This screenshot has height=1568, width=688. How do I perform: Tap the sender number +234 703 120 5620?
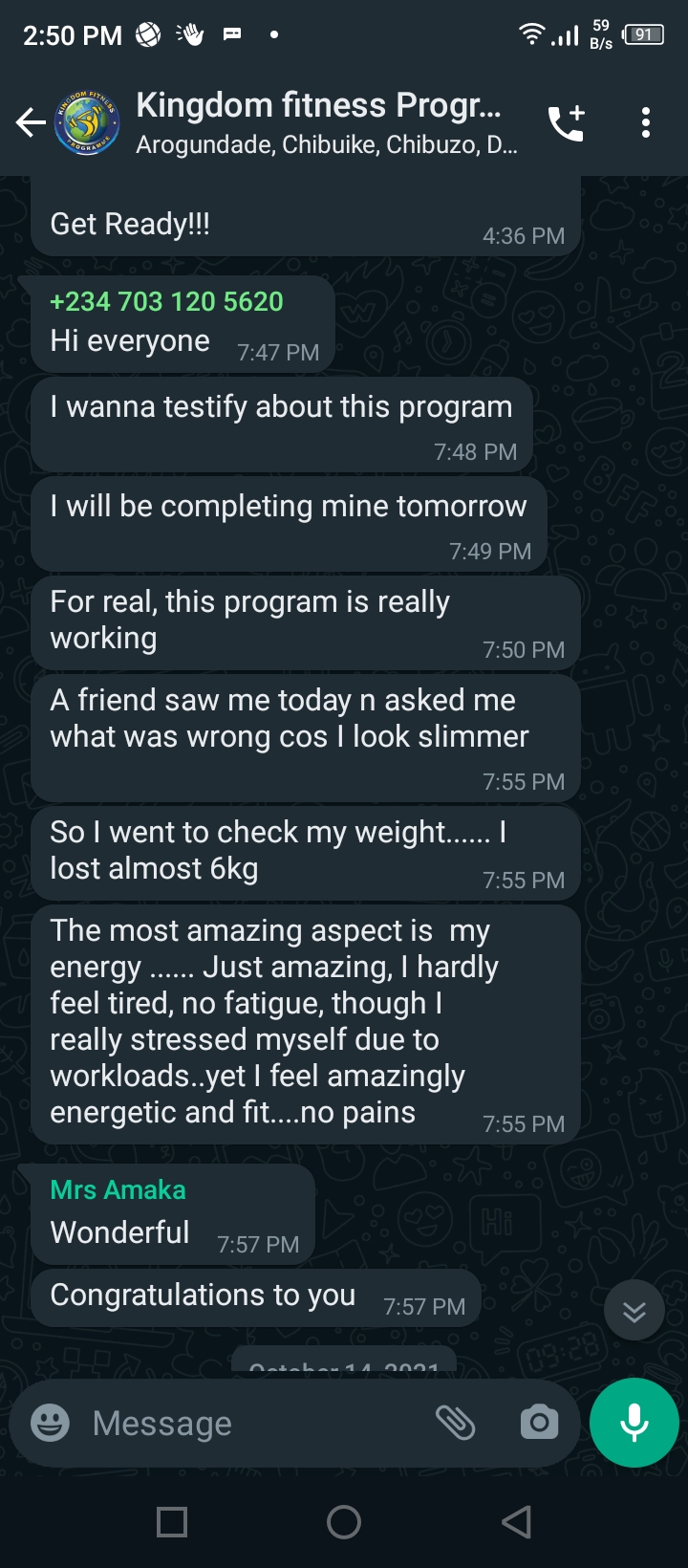point(166,301)
